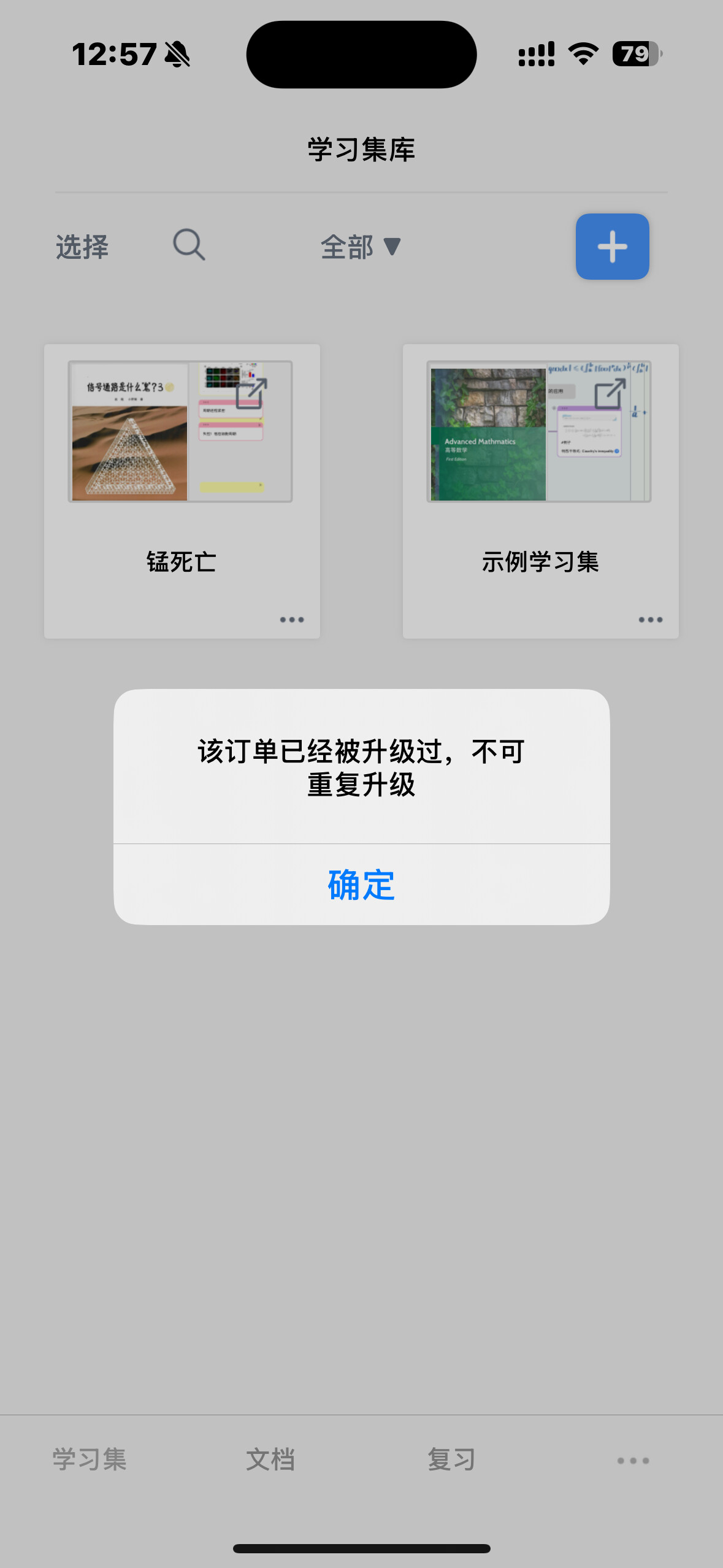Confirm the dialog with 确定
Viewport: 723px width, 1568px height.
pos(361,885)
